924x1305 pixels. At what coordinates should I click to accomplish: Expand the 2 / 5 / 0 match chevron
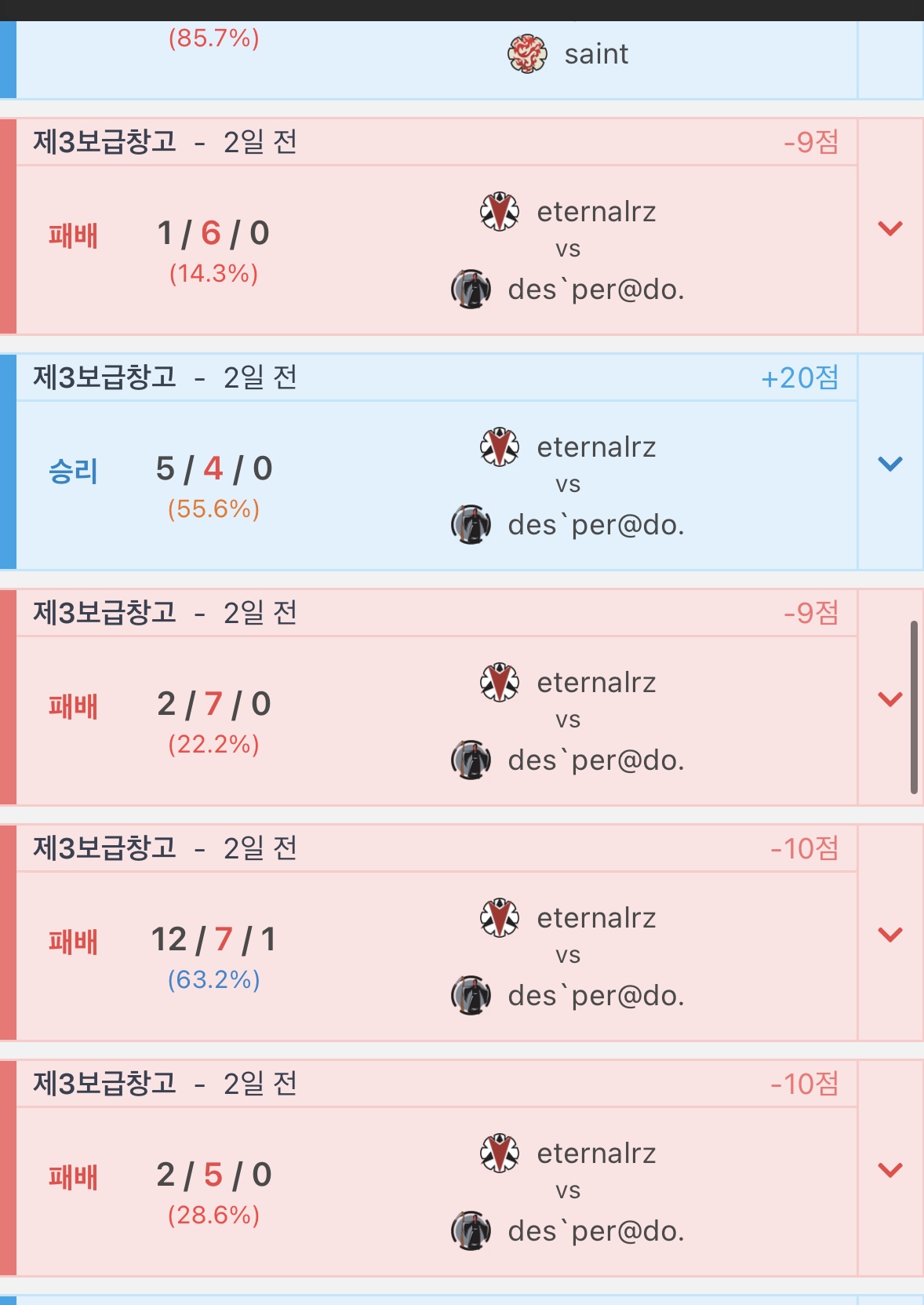[890, 1170]
